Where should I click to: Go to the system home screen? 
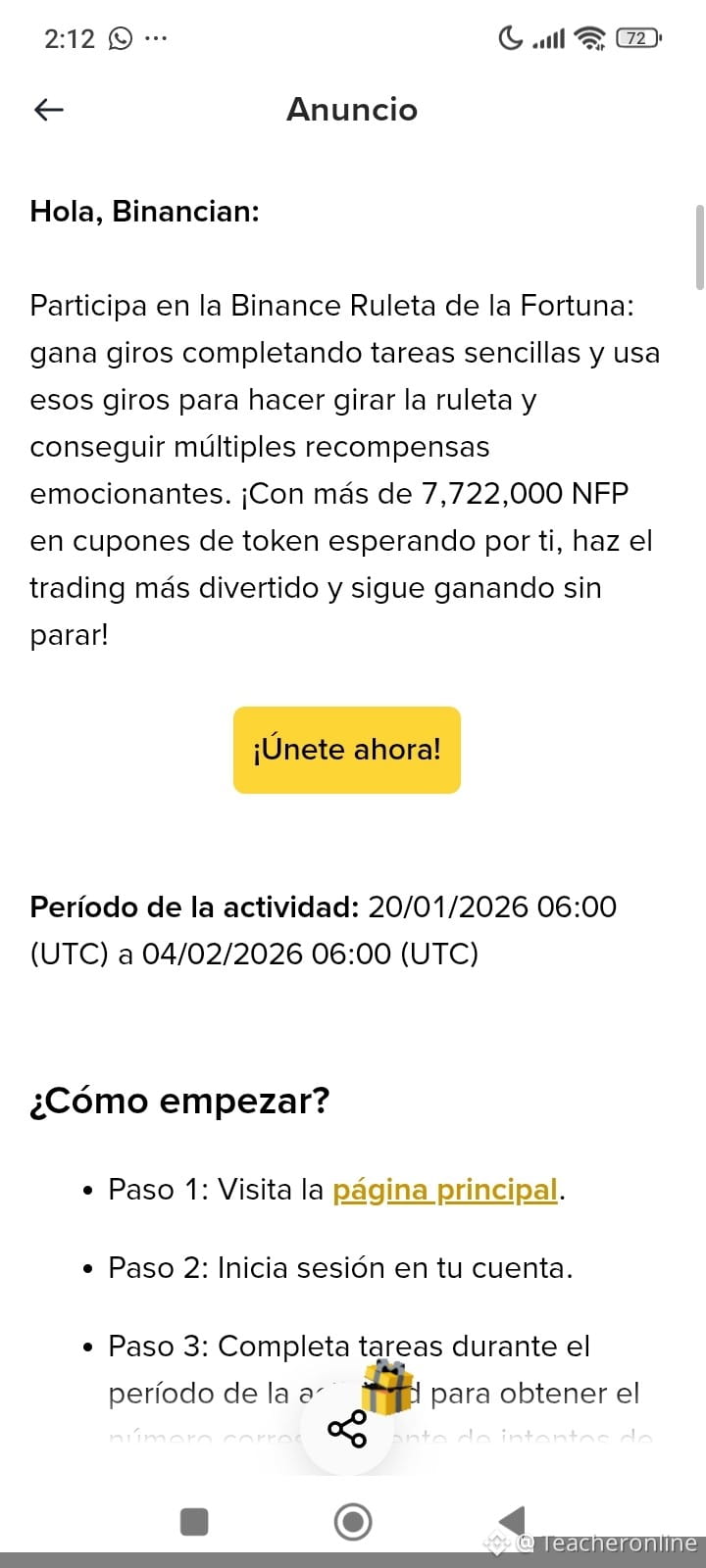353,1521
